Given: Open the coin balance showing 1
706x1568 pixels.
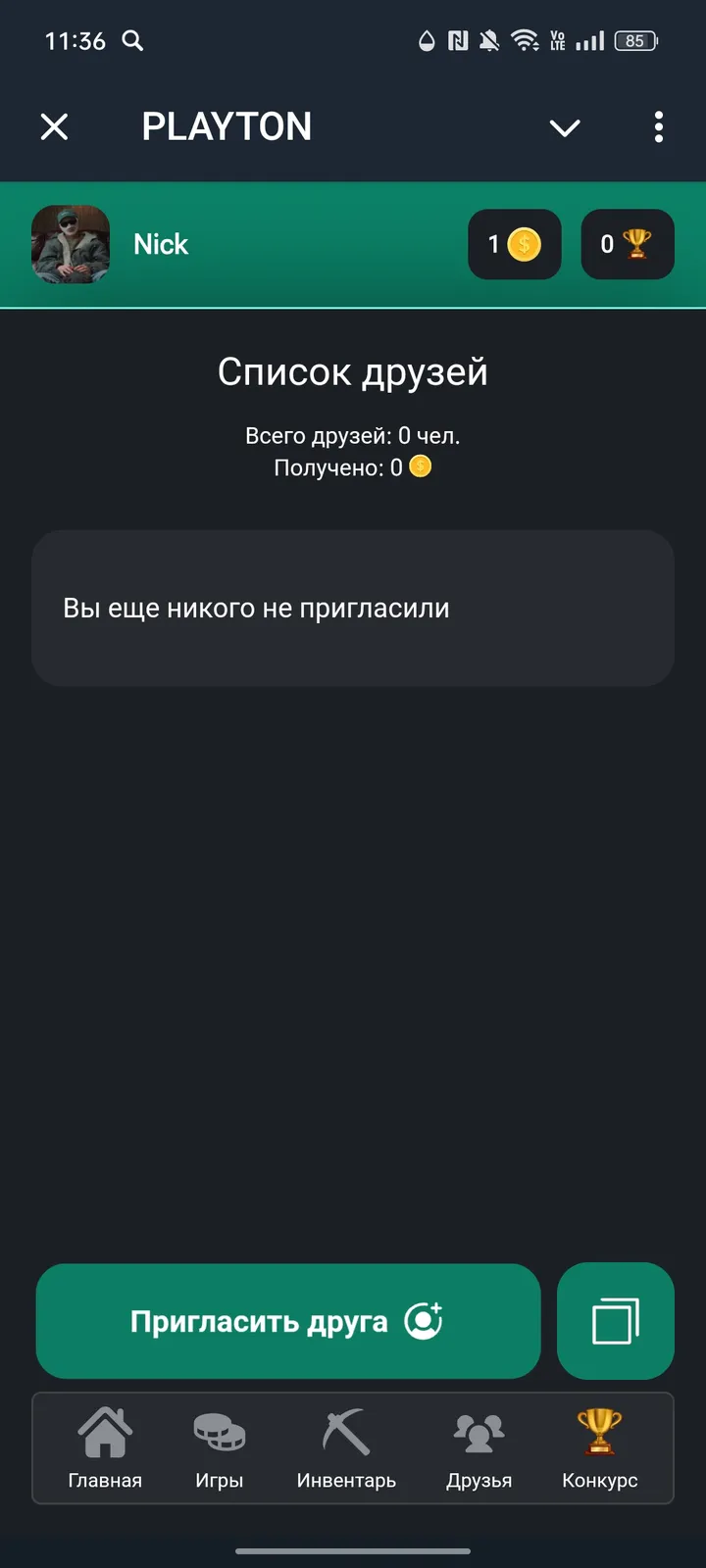Looking at the screenshot, I should [514, 244].
